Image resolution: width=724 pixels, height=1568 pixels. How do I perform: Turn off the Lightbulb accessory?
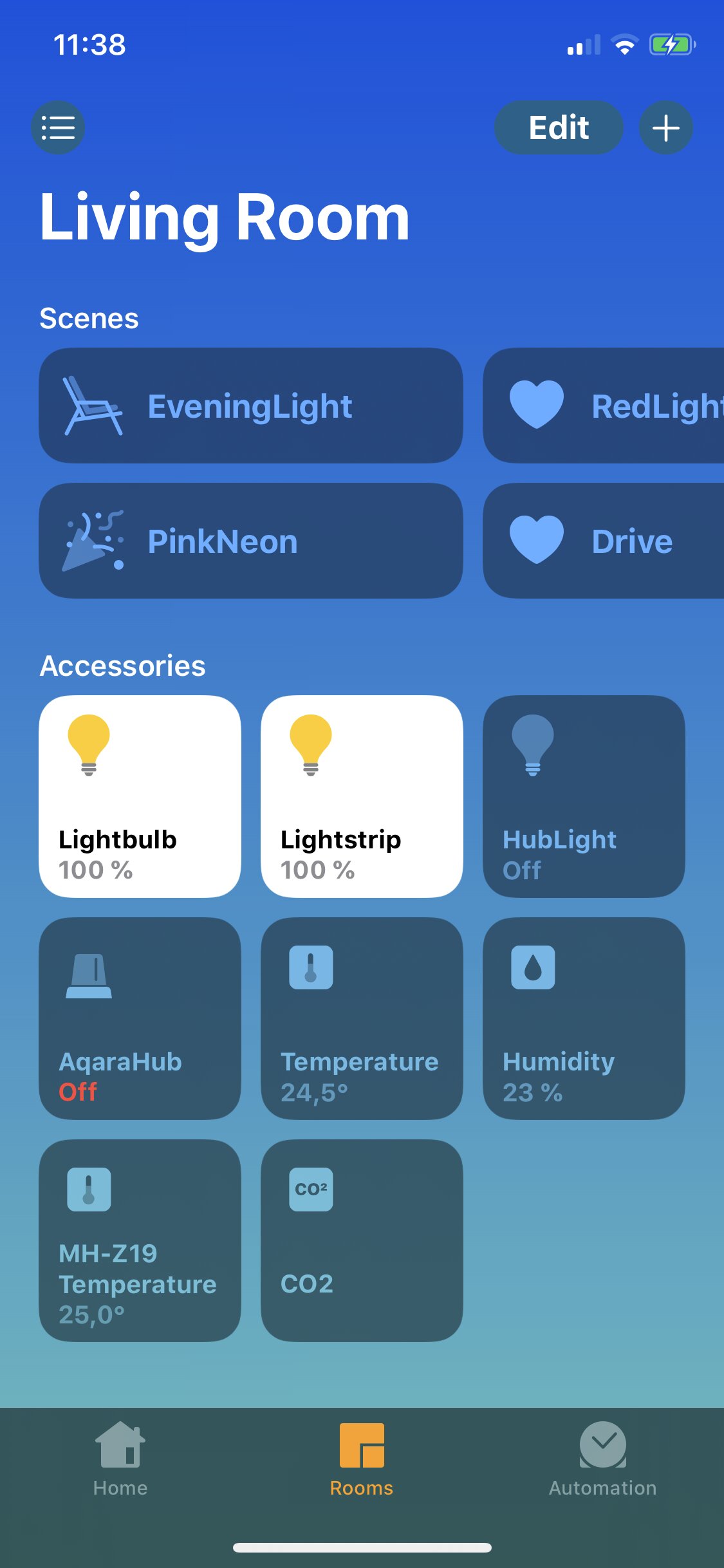coord(140,796)
